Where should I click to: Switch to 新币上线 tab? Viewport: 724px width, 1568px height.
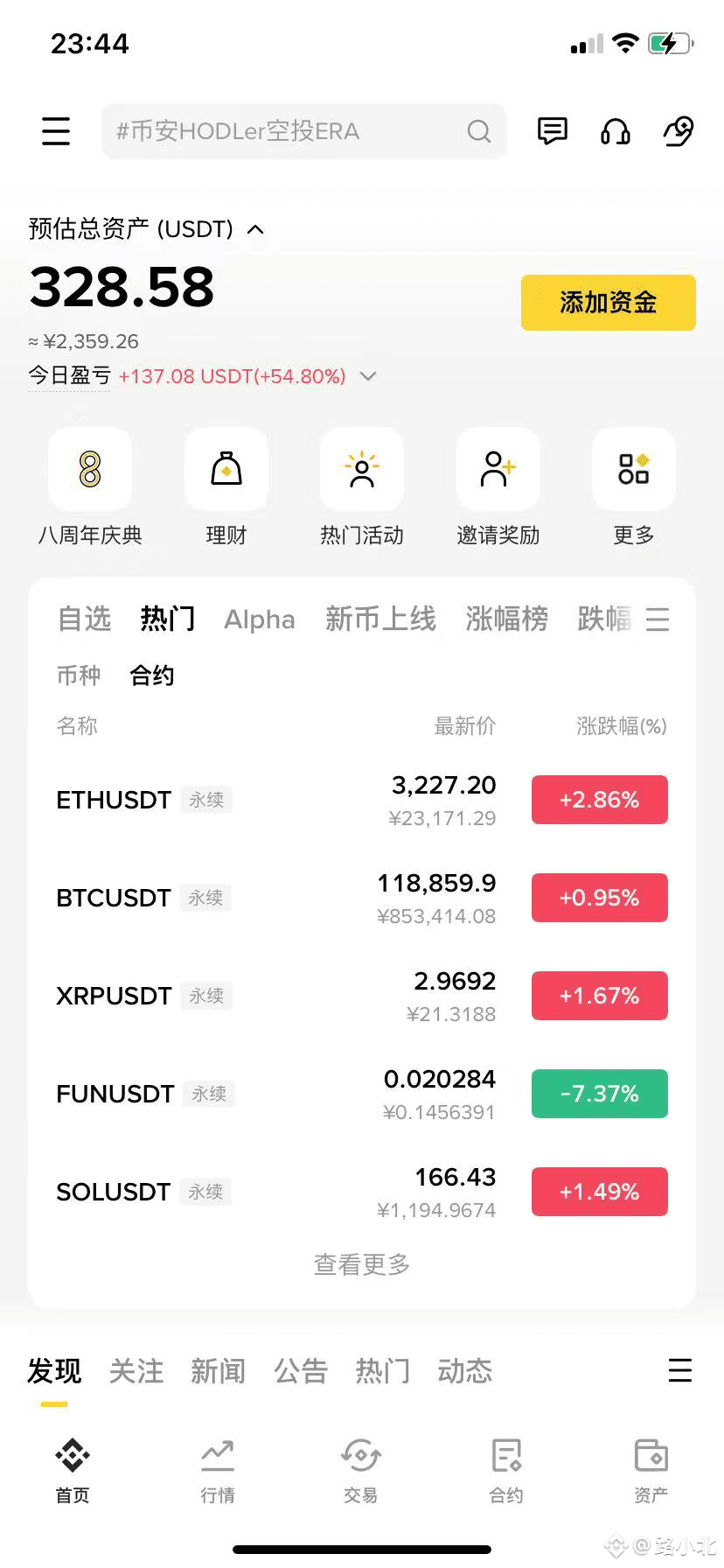point(380,619)
